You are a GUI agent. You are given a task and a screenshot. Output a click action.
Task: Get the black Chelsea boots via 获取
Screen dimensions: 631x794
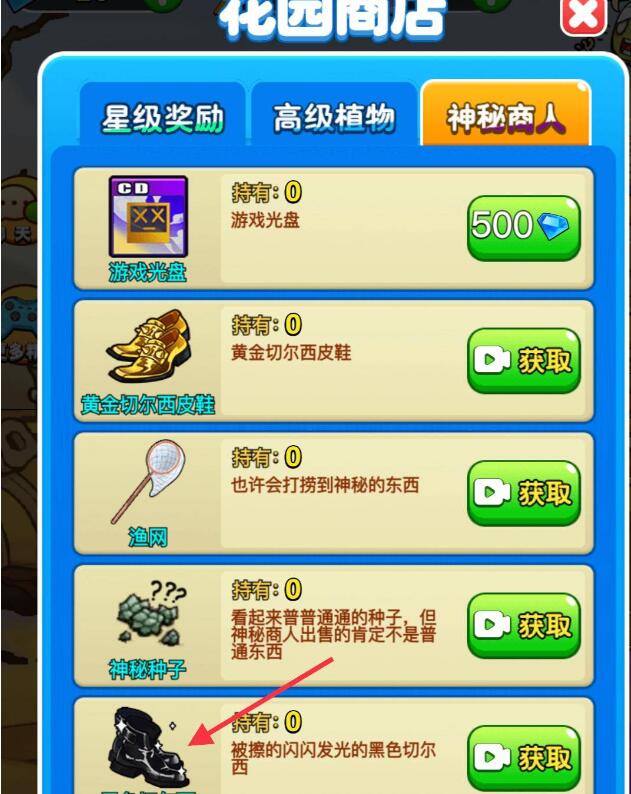[523, 758]
